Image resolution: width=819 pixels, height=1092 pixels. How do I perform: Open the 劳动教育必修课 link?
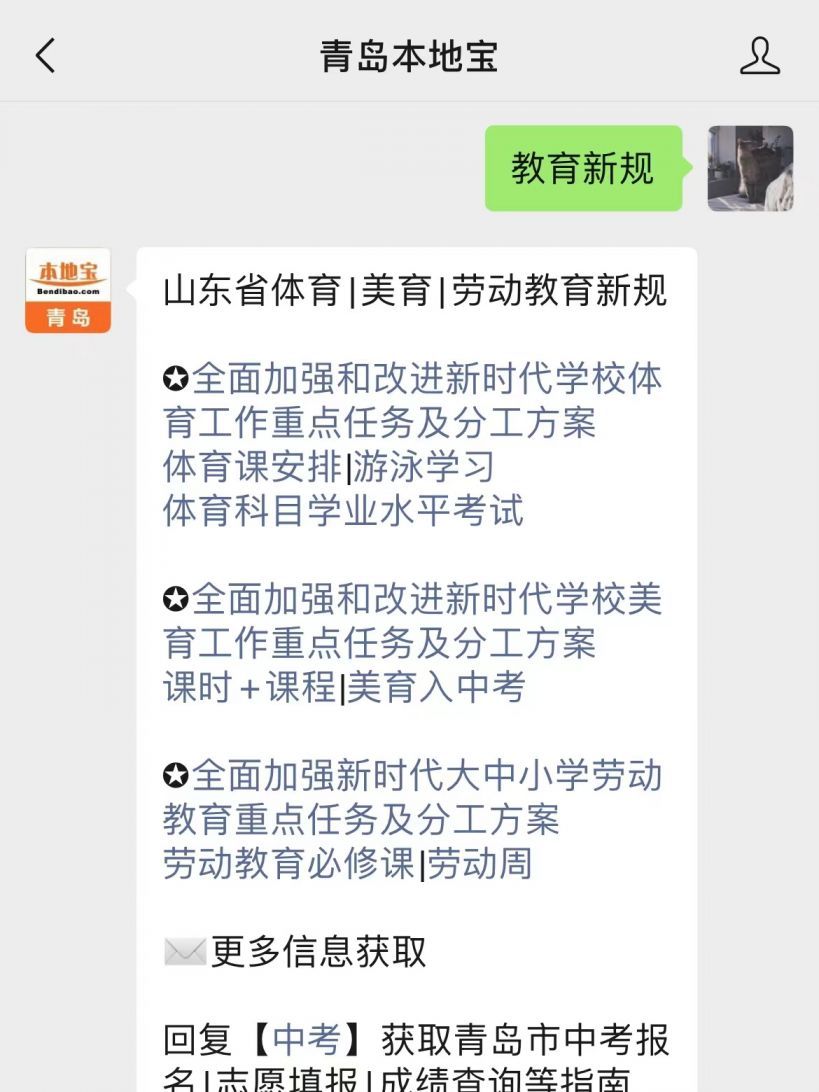(x=289, y=864)
